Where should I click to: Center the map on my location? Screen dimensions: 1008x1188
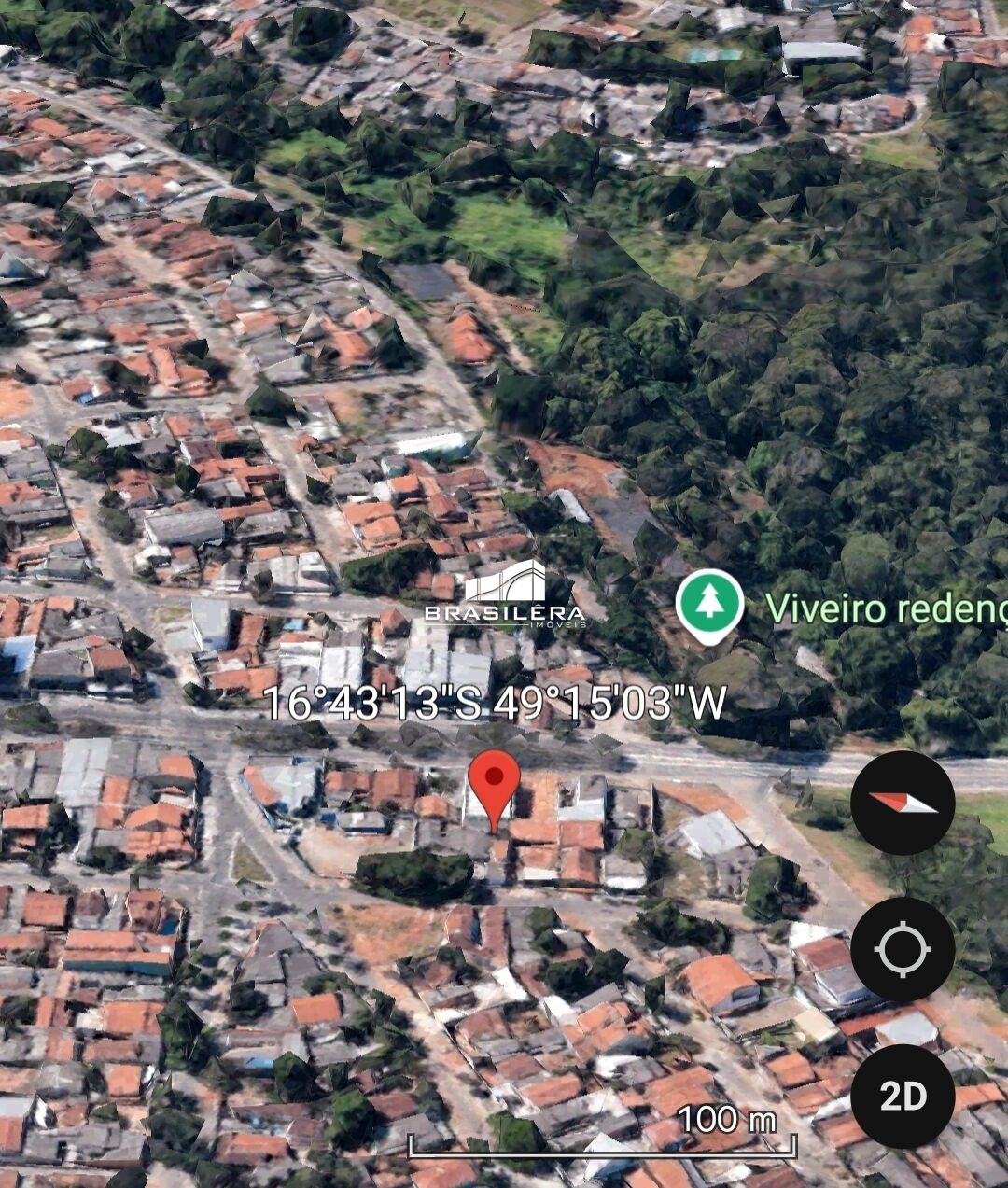pyautogui.click(x=902, y=950)
